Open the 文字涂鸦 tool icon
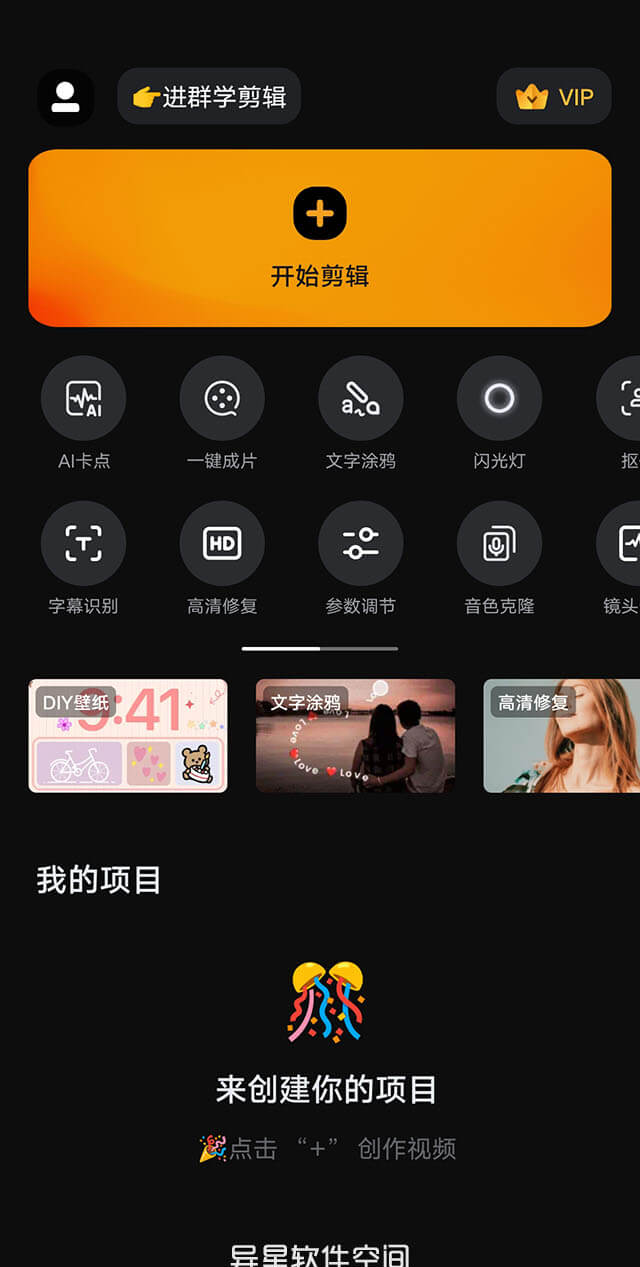 [x=361, y=399]
